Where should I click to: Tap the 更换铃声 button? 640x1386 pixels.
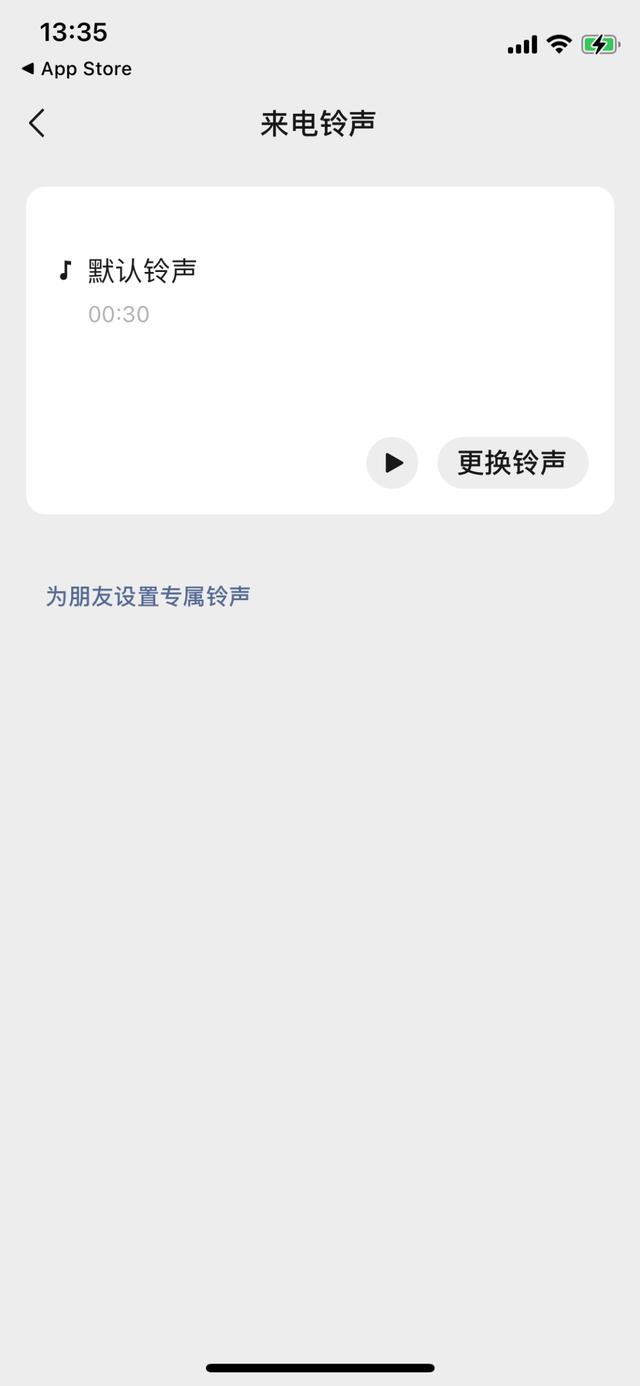click(x=512, y=463)
